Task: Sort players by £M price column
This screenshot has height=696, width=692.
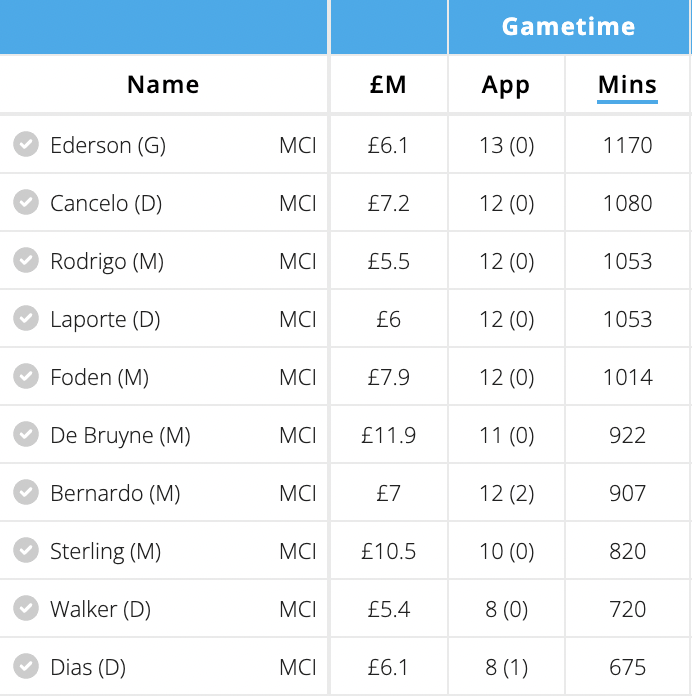Action: [x=387, y=85]
